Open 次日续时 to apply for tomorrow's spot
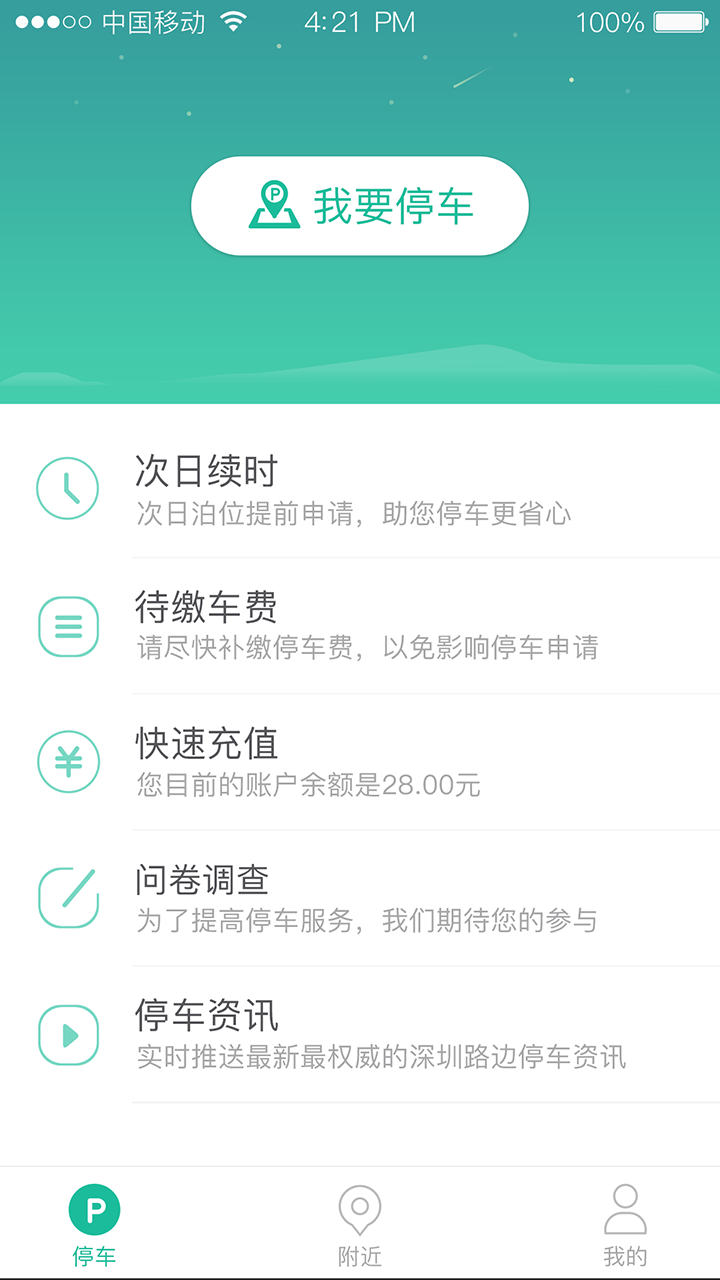The image size is (720, 1280). (x=360, y=489)
